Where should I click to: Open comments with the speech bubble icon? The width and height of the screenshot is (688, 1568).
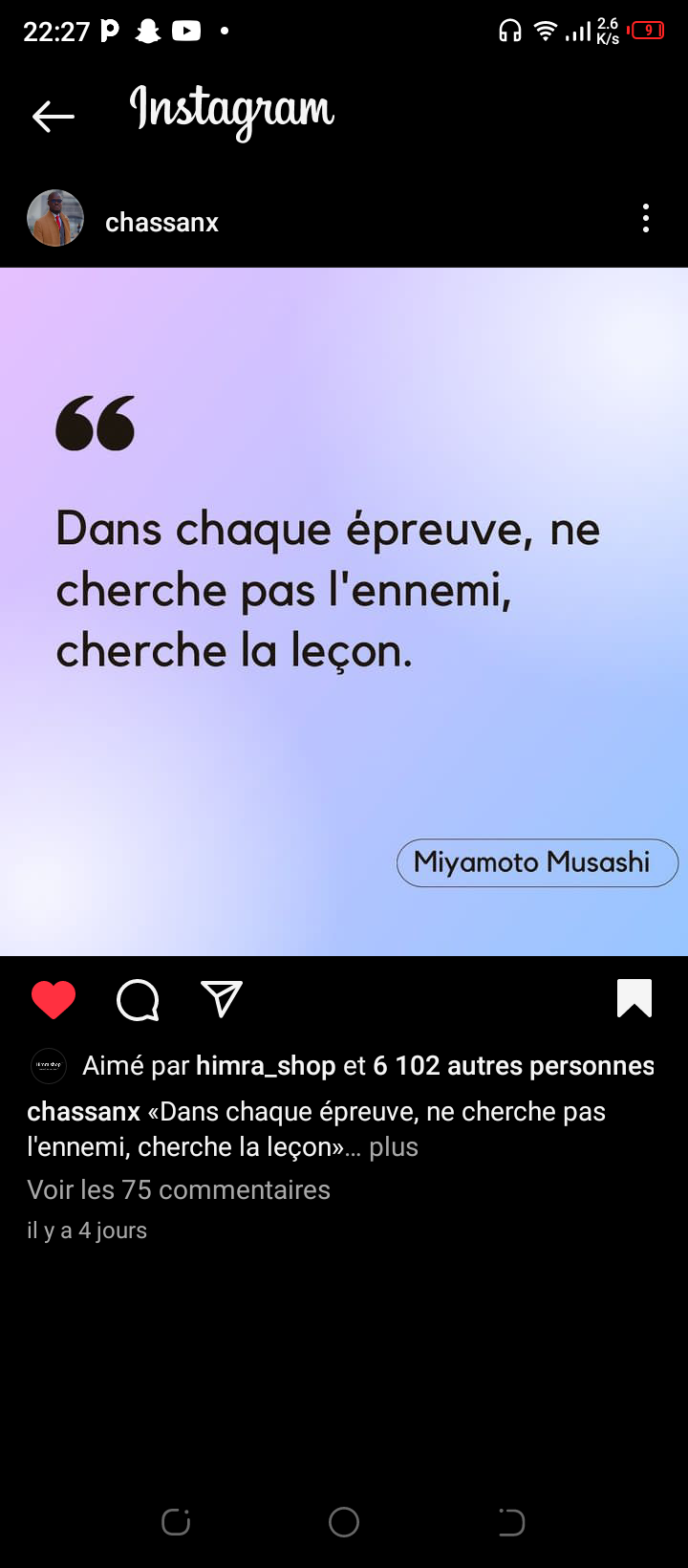tap(138, 999)
